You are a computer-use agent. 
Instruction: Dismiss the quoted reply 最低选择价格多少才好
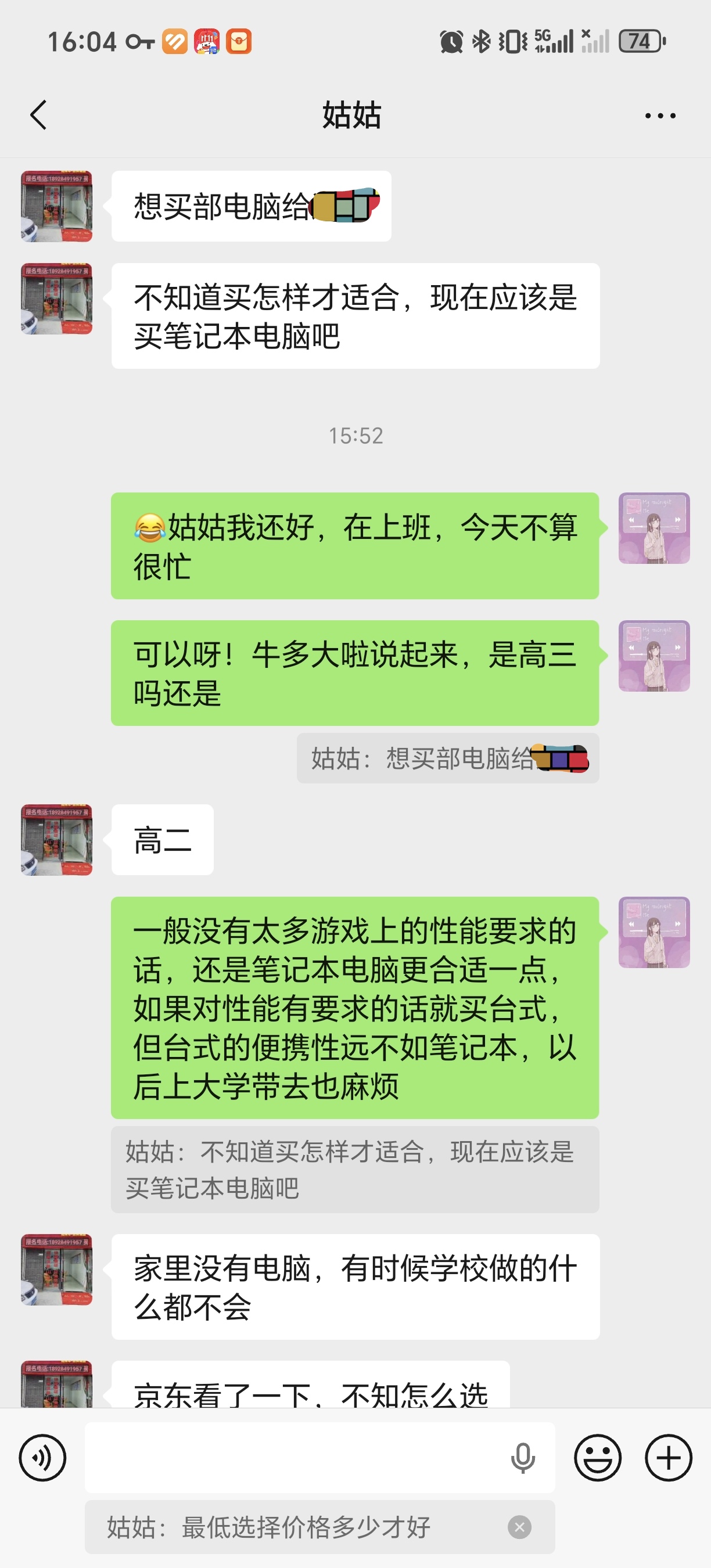[x=519, y=1527]
